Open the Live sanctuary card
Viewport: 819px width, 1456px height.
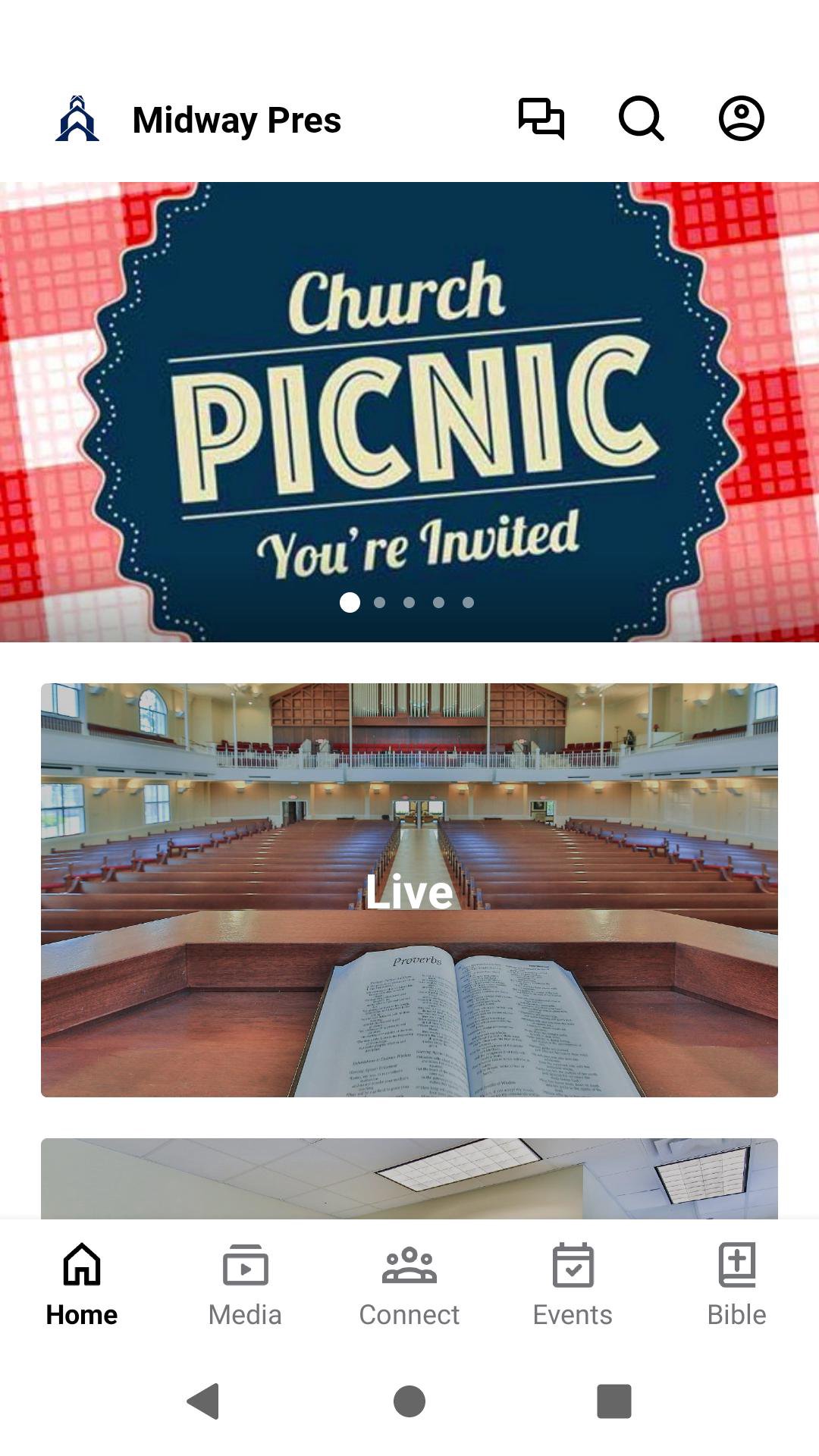[x=409, y=890]
